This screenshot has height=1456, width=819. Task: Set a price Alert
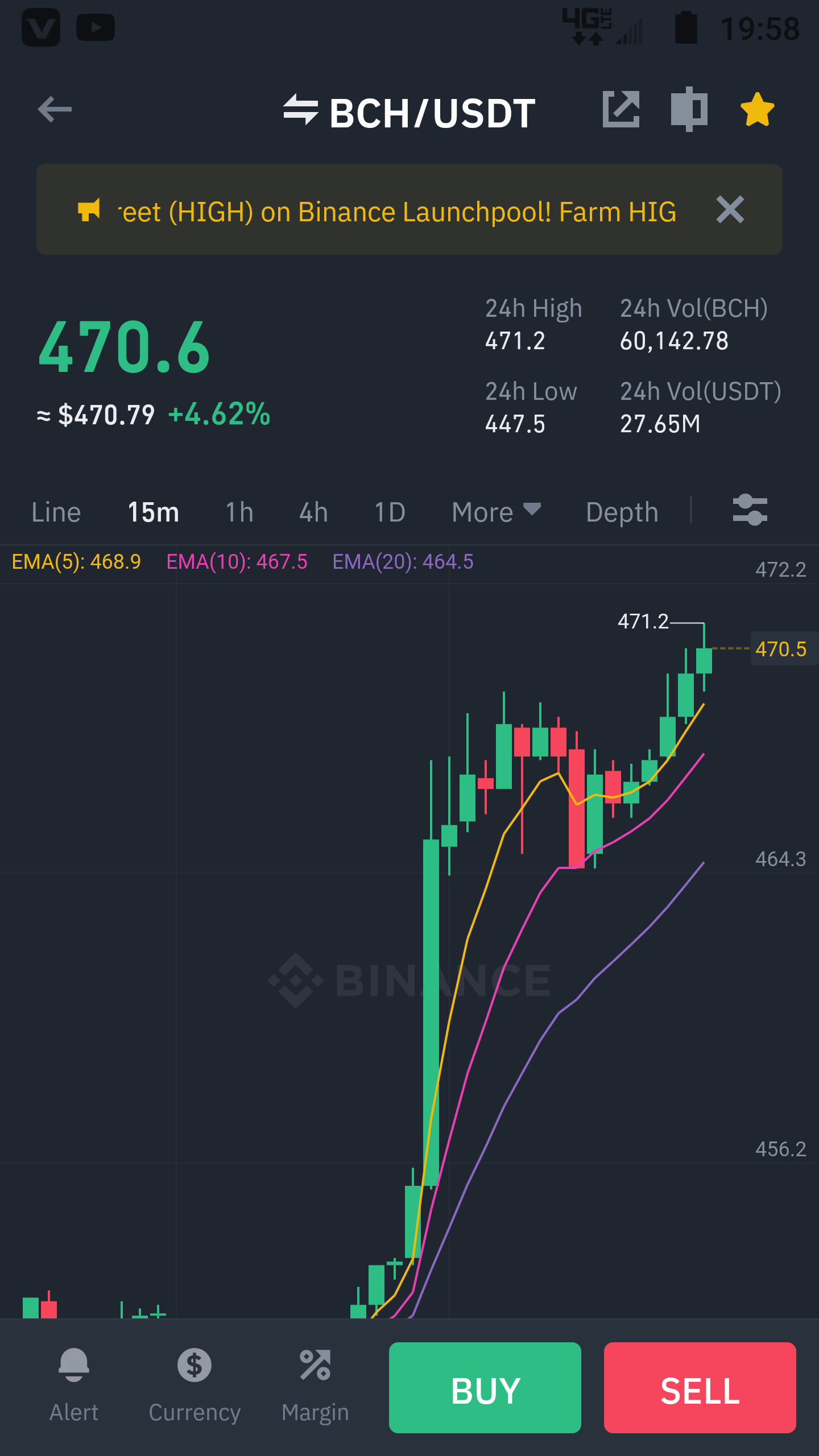[x=74, y=1387]
